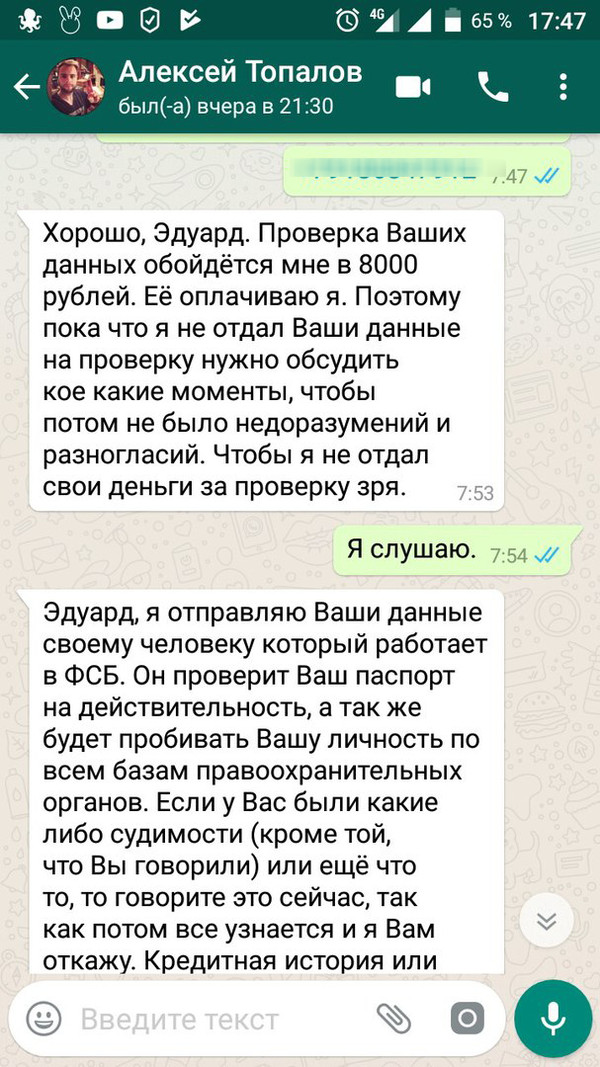Open the overflow menu

[565, 87]
